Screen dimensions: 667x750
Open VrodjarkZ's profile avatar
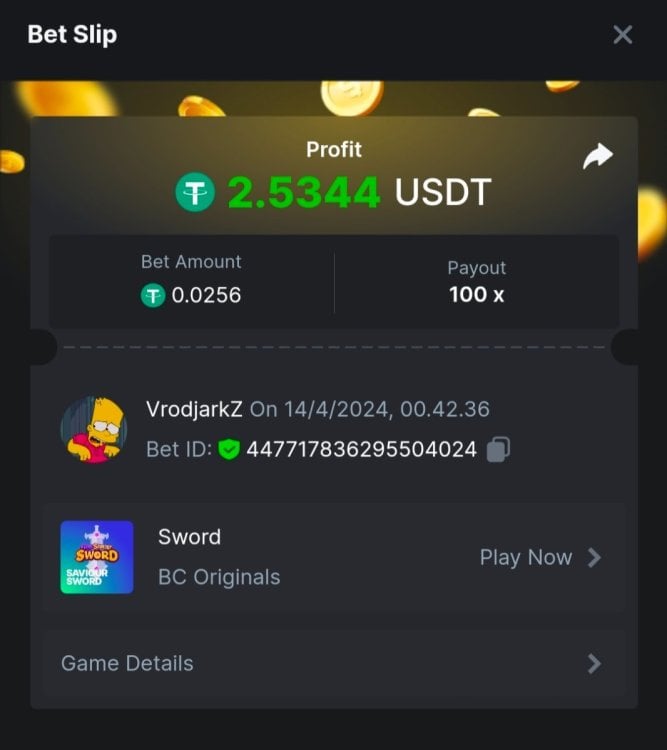point(93,429)
